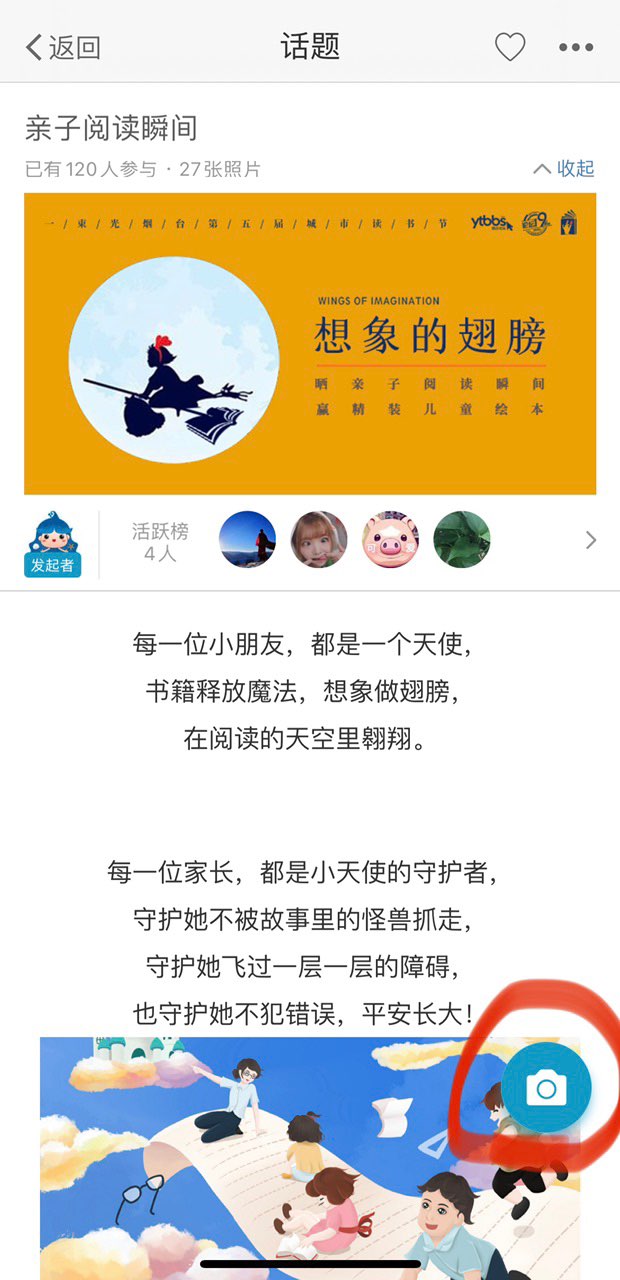
Task: Open first active user's mountain avatar
Action: click(x=247, y=540)
